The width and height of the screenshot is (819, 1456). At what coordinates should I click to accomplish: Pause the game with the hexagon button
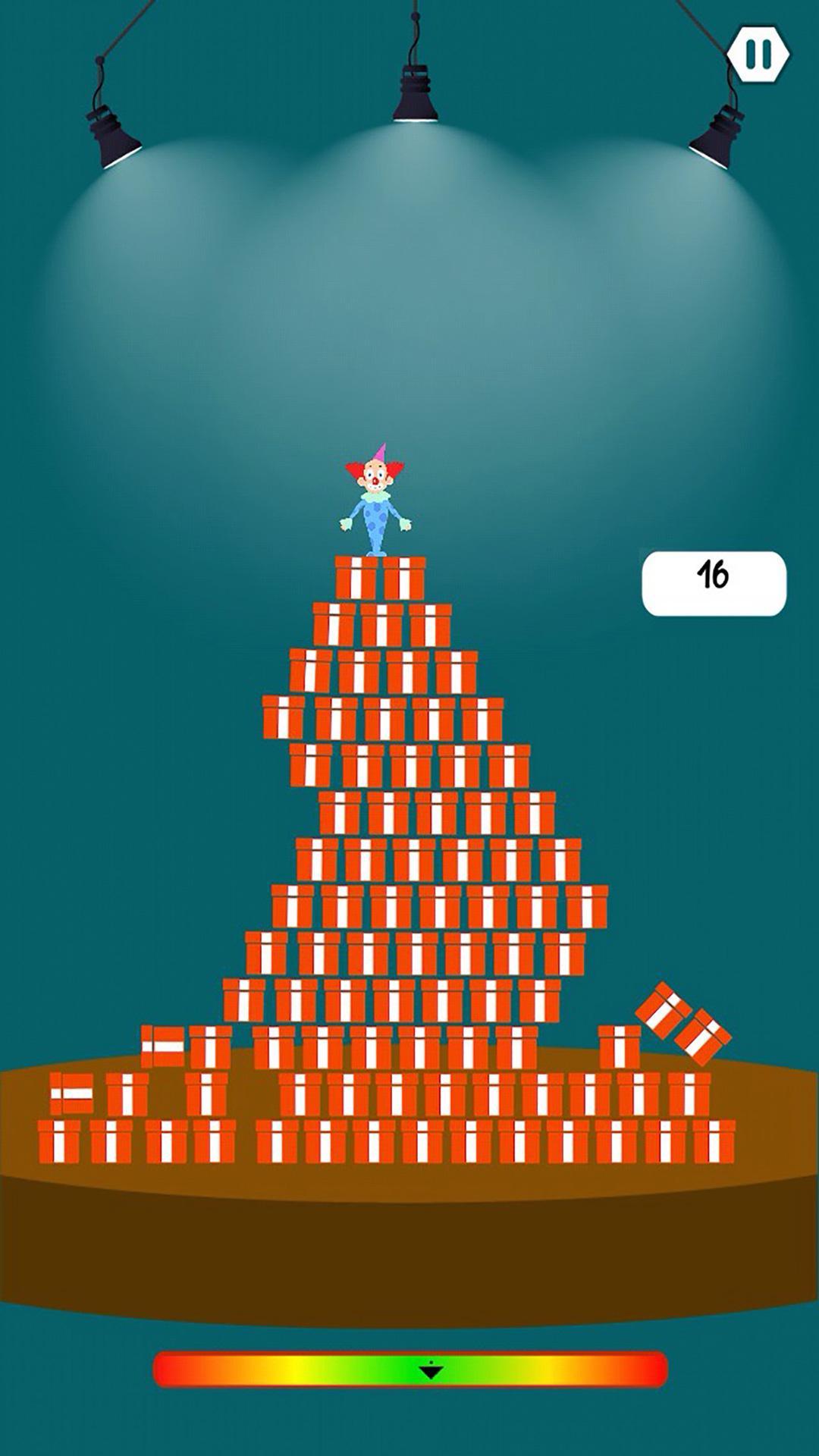[x=758, y=54]
